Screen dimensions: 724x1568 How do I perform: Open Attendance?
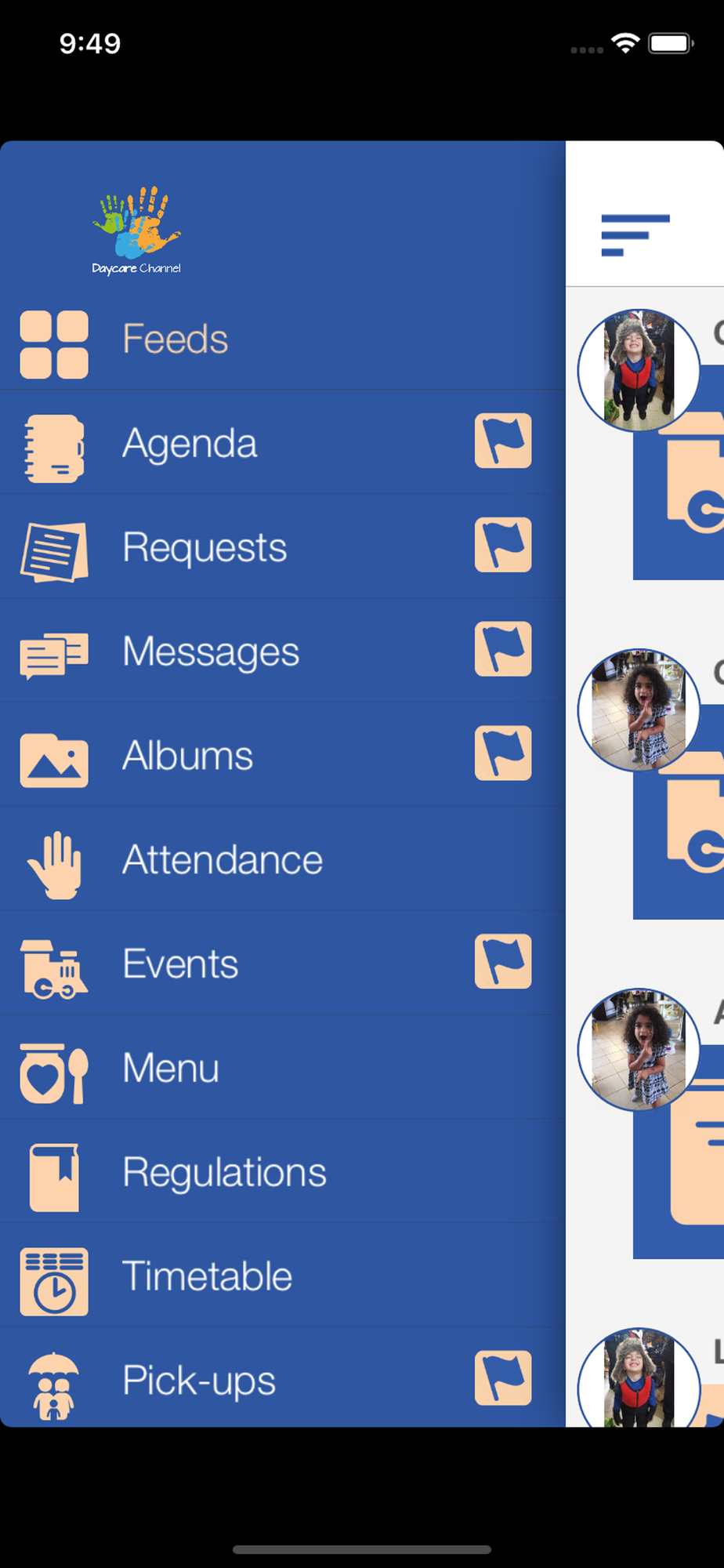pos(282,859)
